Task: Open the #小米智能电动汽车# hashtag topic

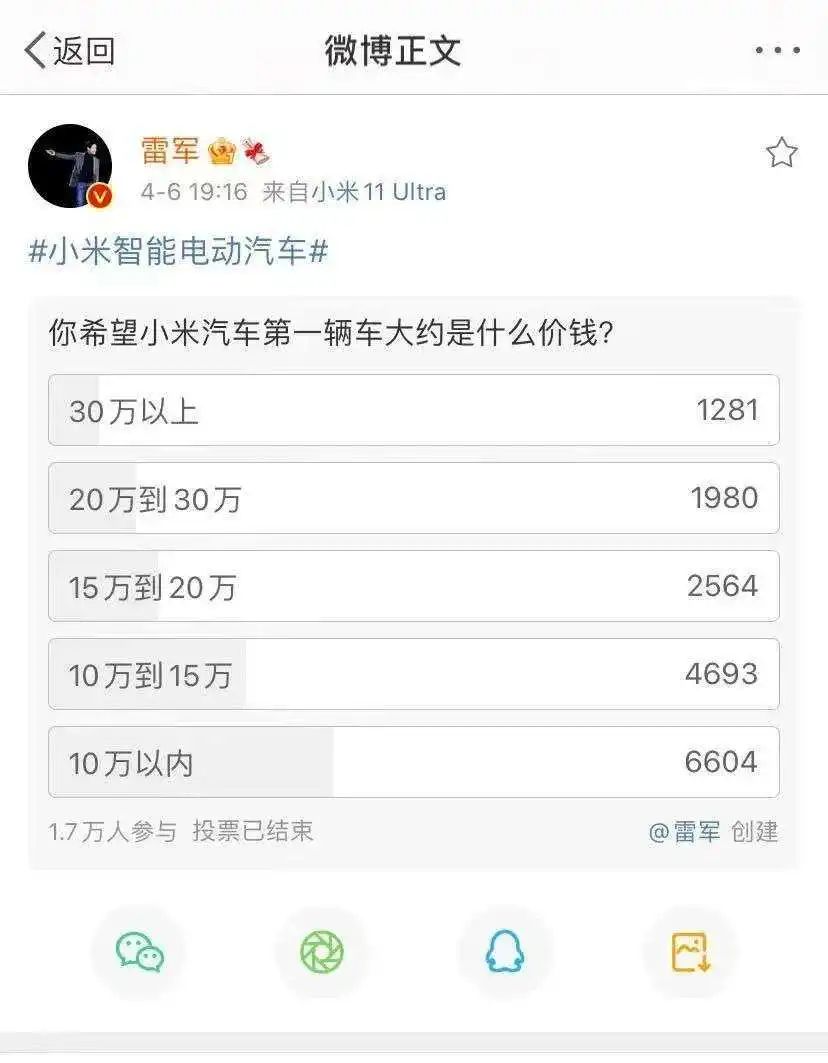Action: pyautogui.click(x=178, y=251)
